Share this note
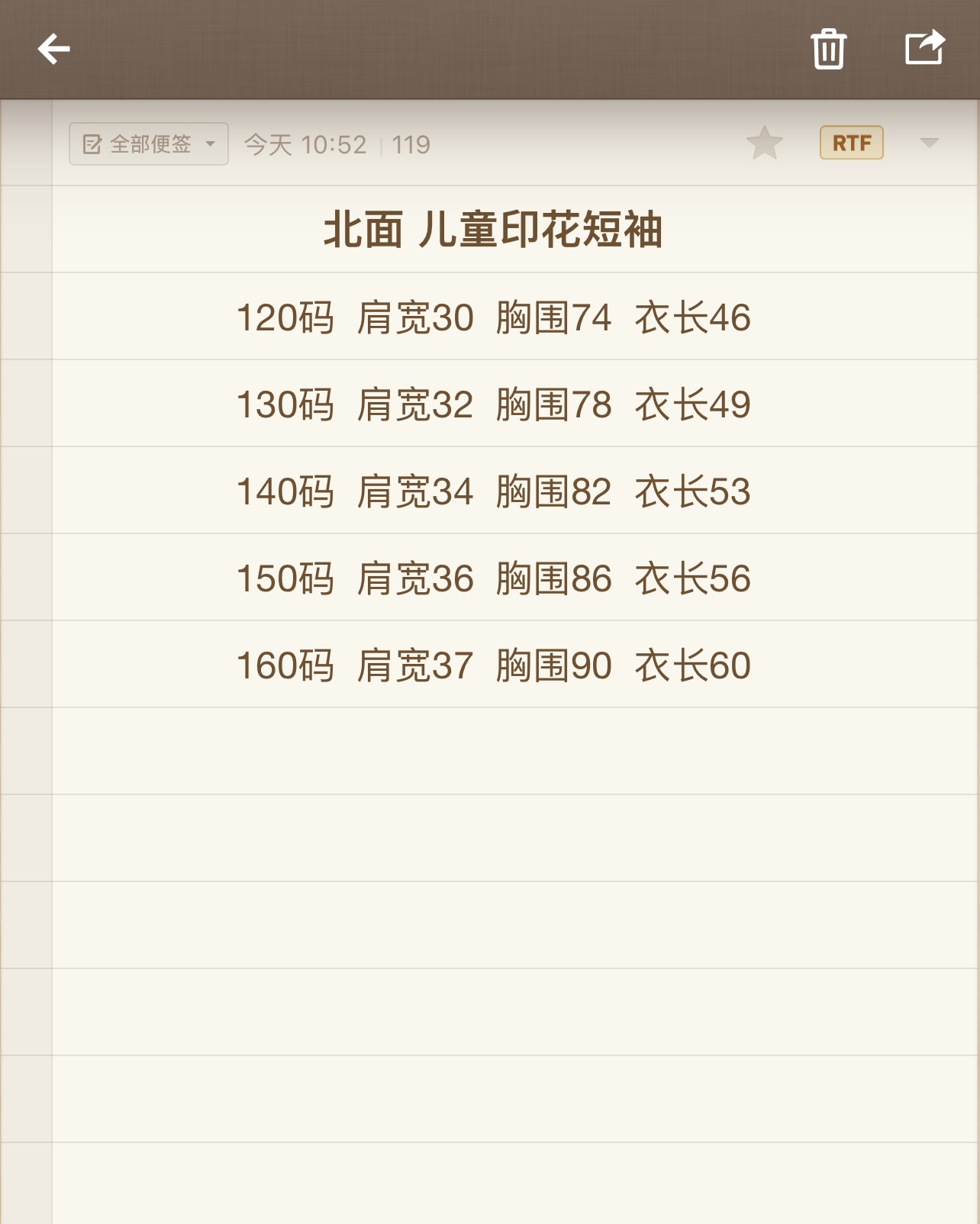Viewport: 980px width, 1224px height. 924,48
